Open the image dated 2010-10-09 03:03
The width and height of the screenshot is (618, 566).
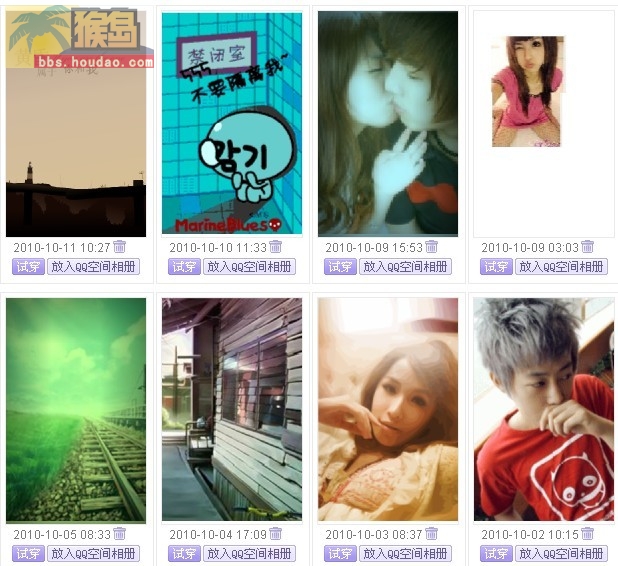[x=527, y=92]
